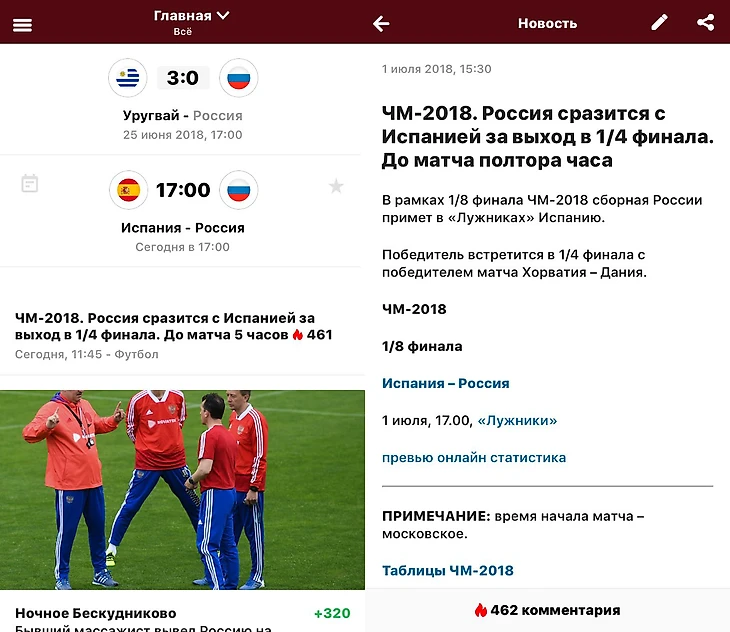Open the Ночное Бескудниково post
The image size is (730, 632).
click(96, 613)
